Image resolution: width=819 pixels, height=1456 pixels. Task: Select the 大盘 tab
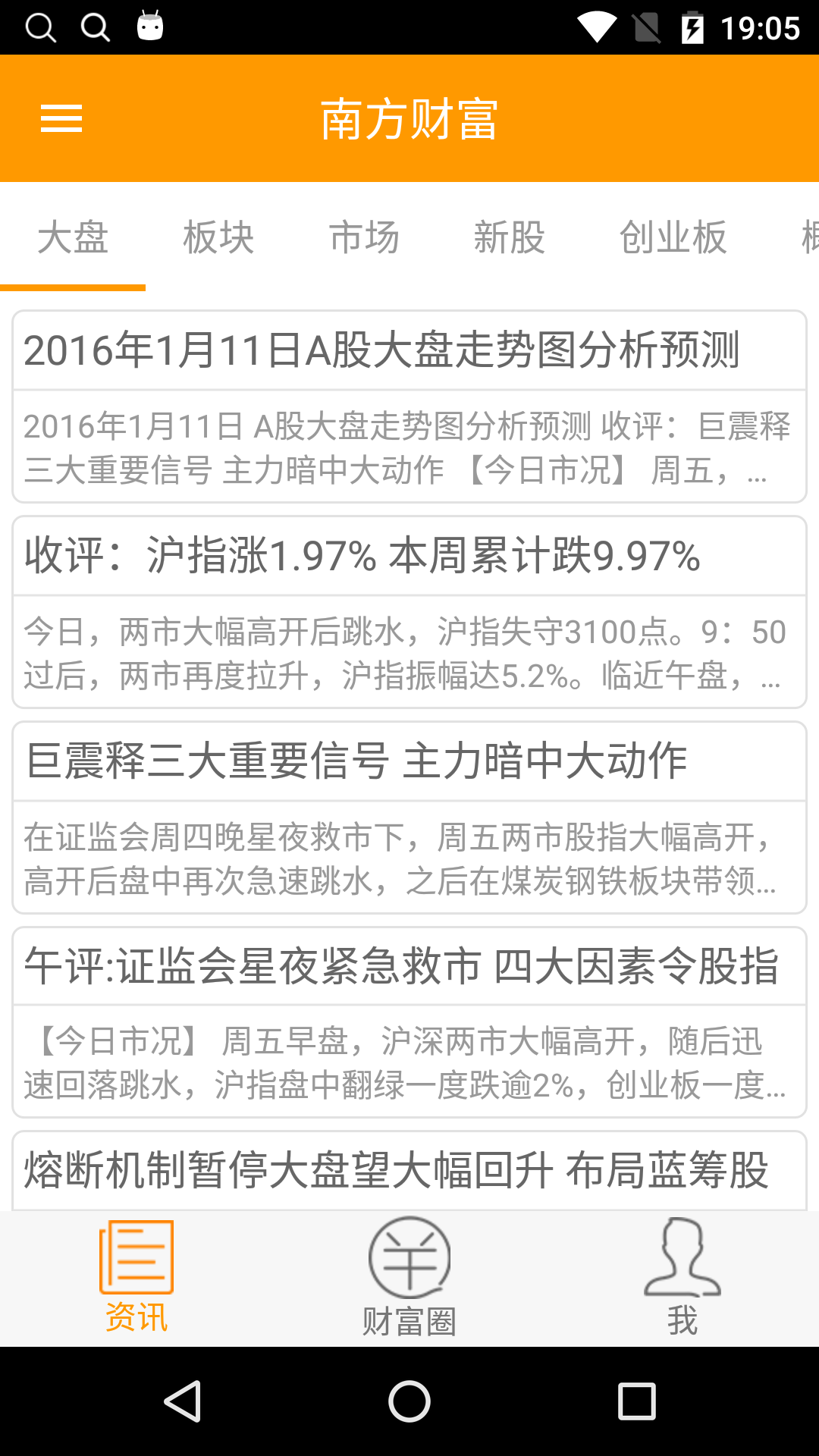coord(73,237)
